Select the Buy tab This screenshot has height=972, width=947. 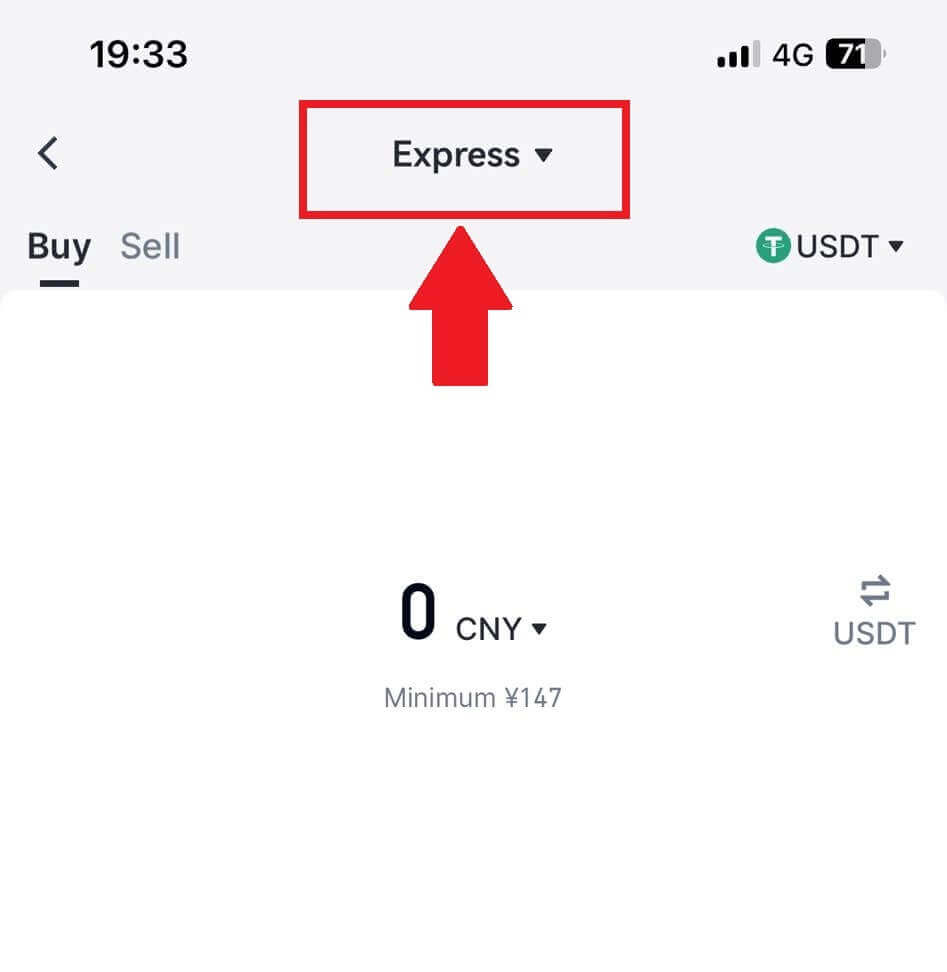click(x=59, y=246)
